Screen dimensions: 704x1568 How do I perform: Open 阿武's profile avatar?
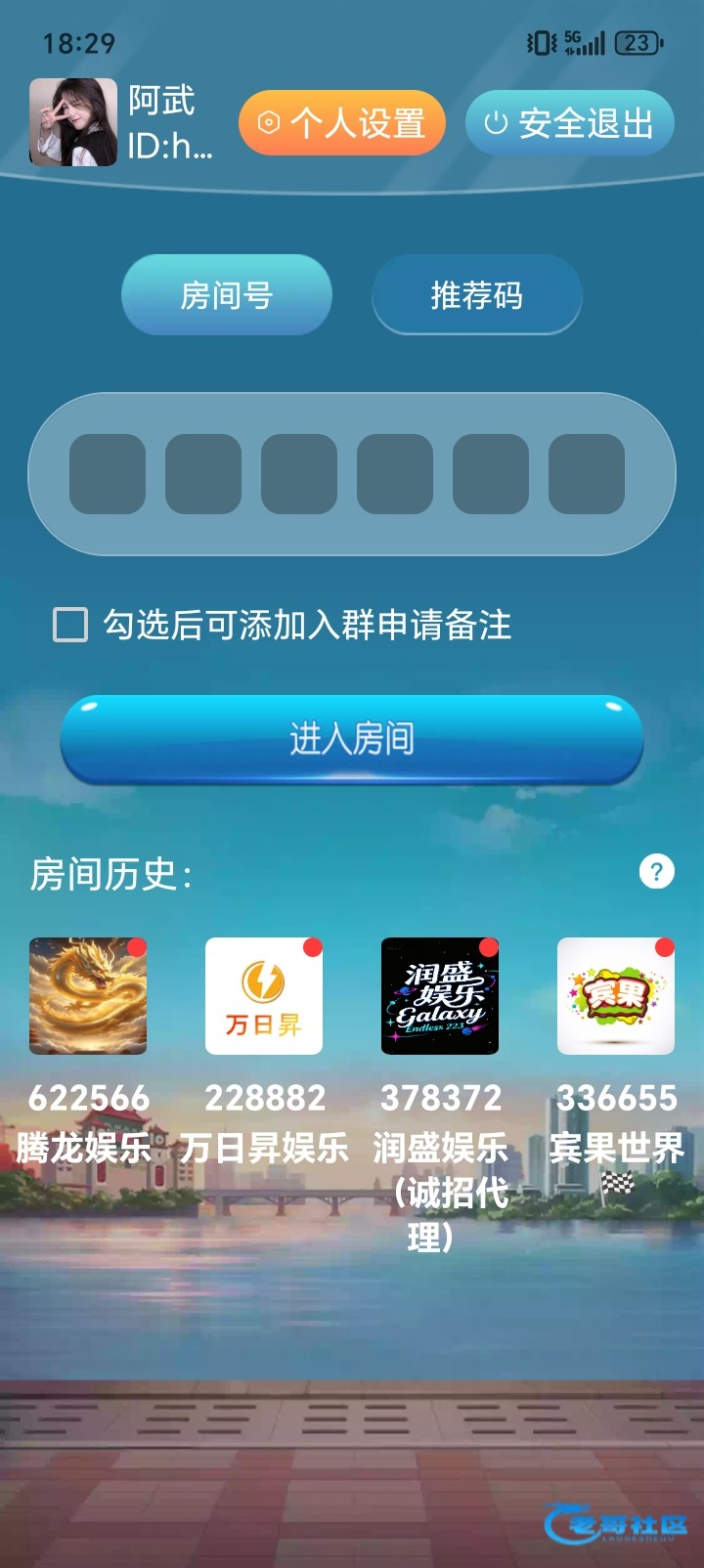pos(73,122)
